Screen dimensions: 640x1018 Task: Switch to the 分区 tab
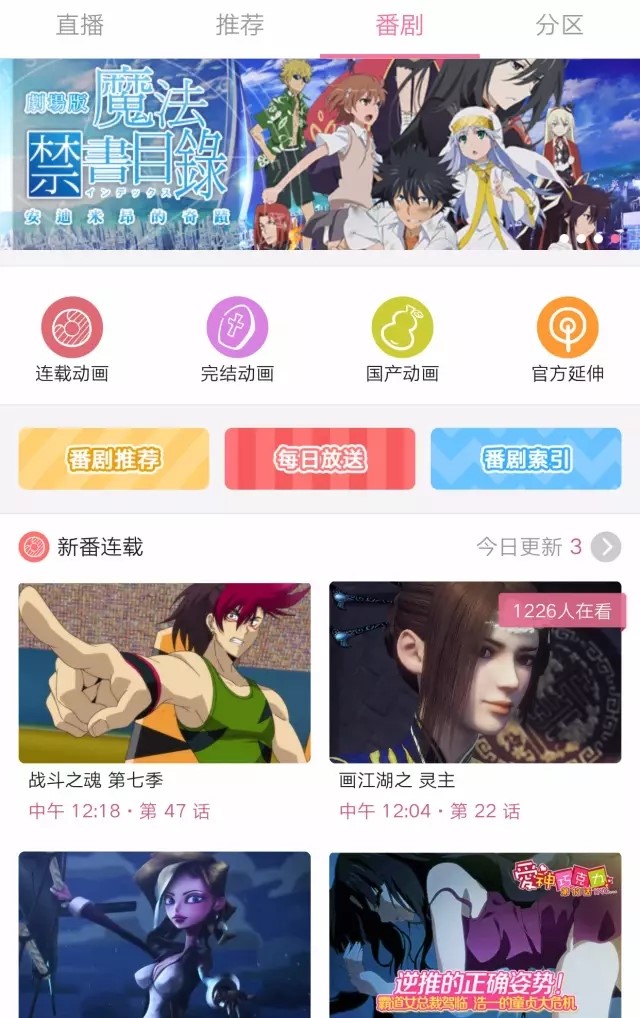(559, 26)
